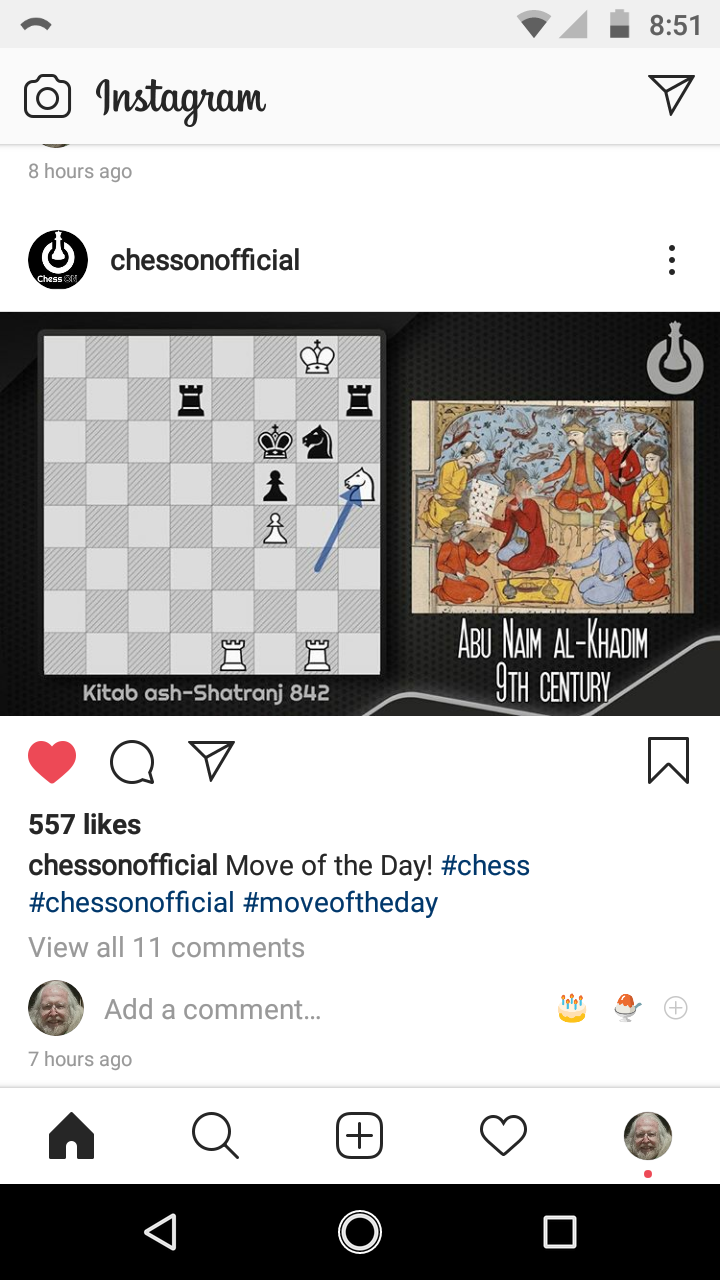View all 11 comments
This screenshot has width=720, height=1280.
click(167, 947)
